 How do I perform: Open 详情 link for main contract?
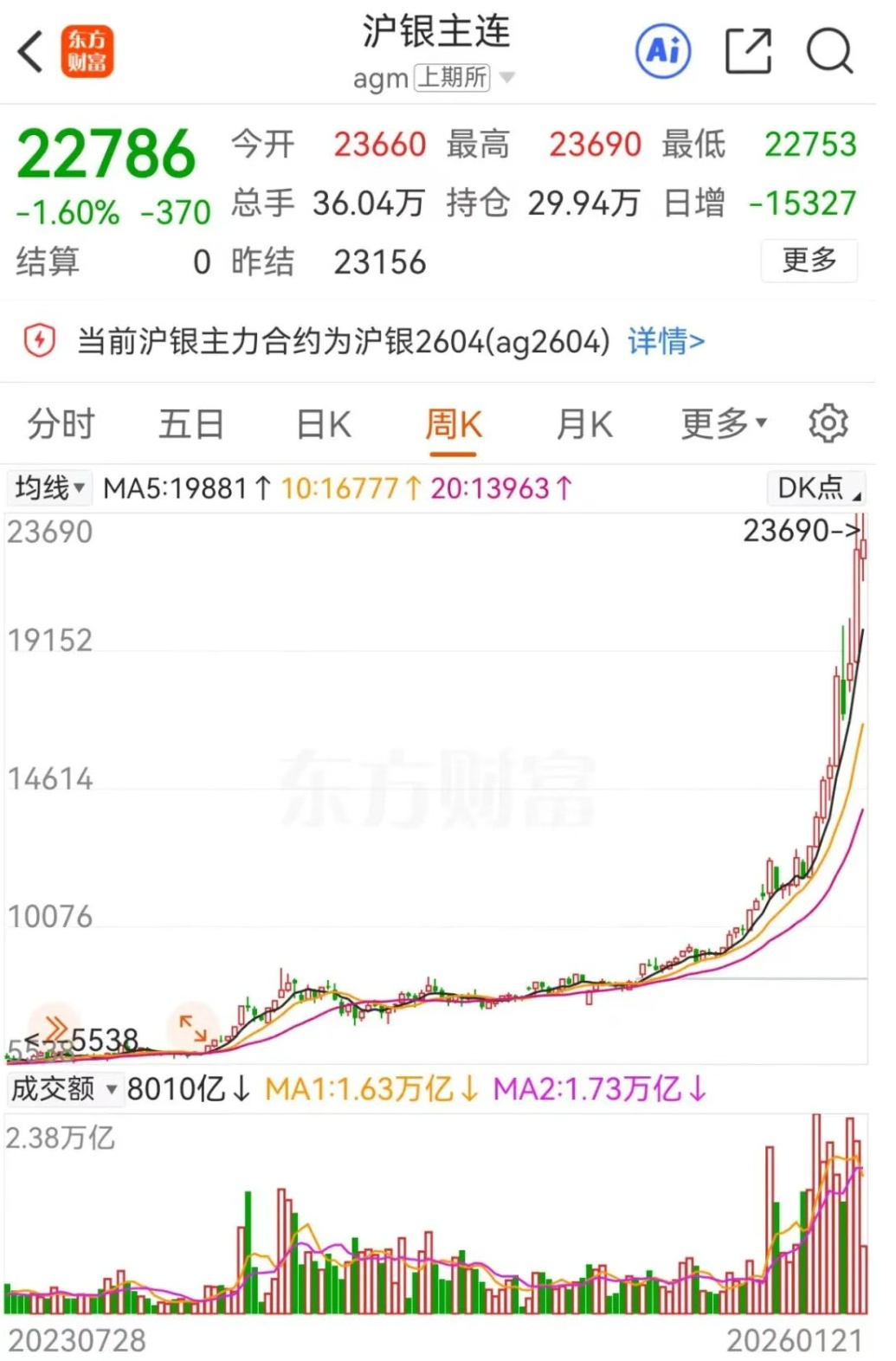pyautogui.click(x=666, y=341)
